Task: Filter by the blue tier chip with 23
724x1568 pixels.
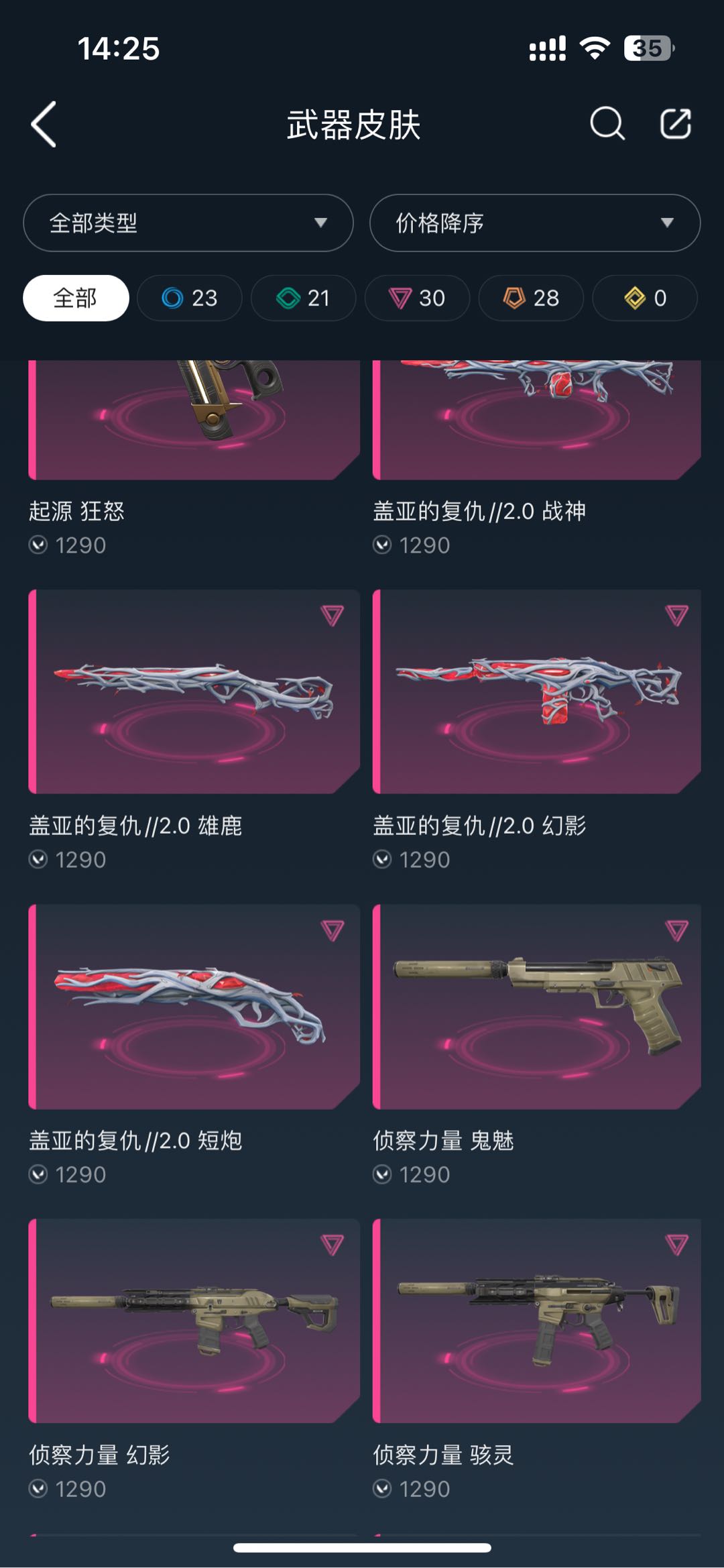Action: pyautogui.click(x=190, y=298)
